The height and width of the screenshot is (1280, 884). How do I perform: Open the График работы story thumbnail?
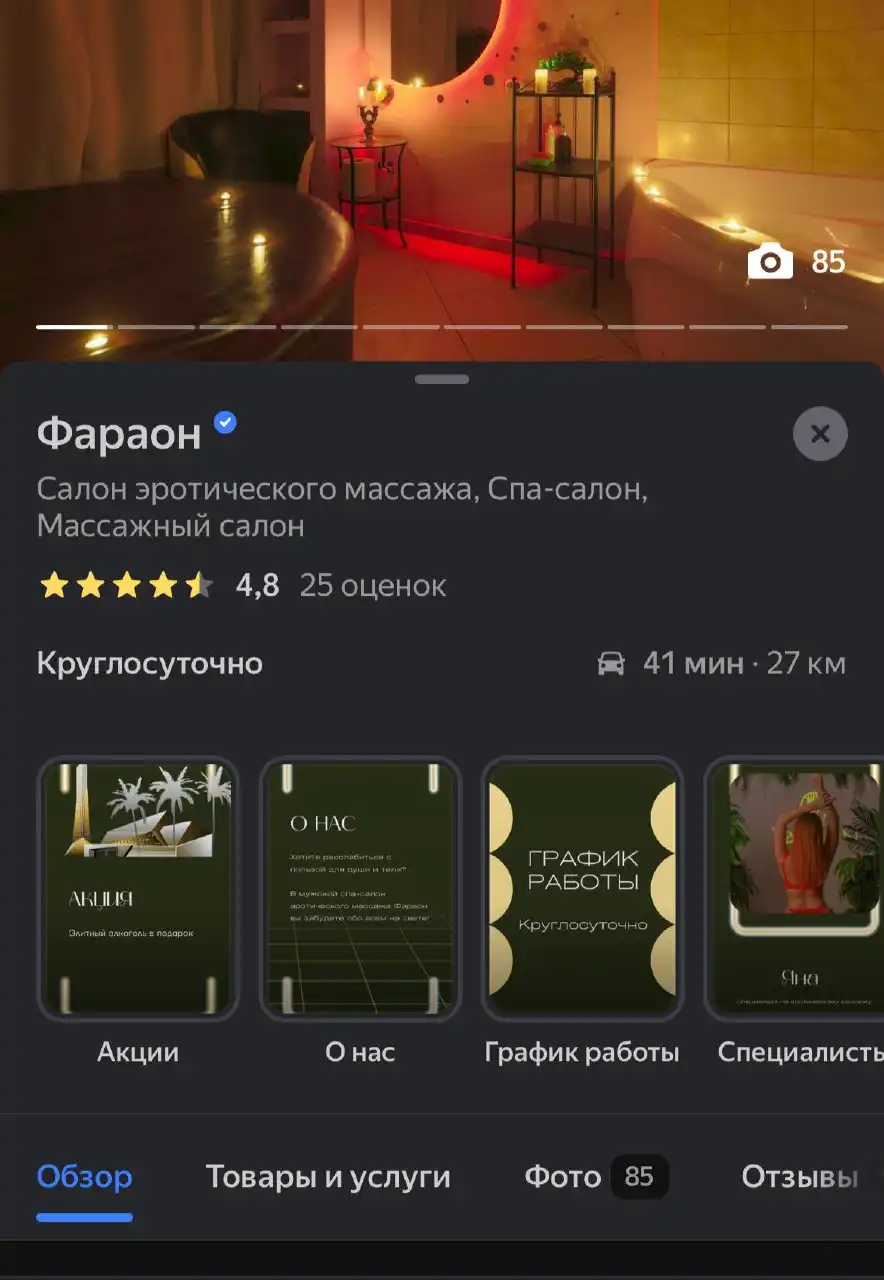click(583, 888)
